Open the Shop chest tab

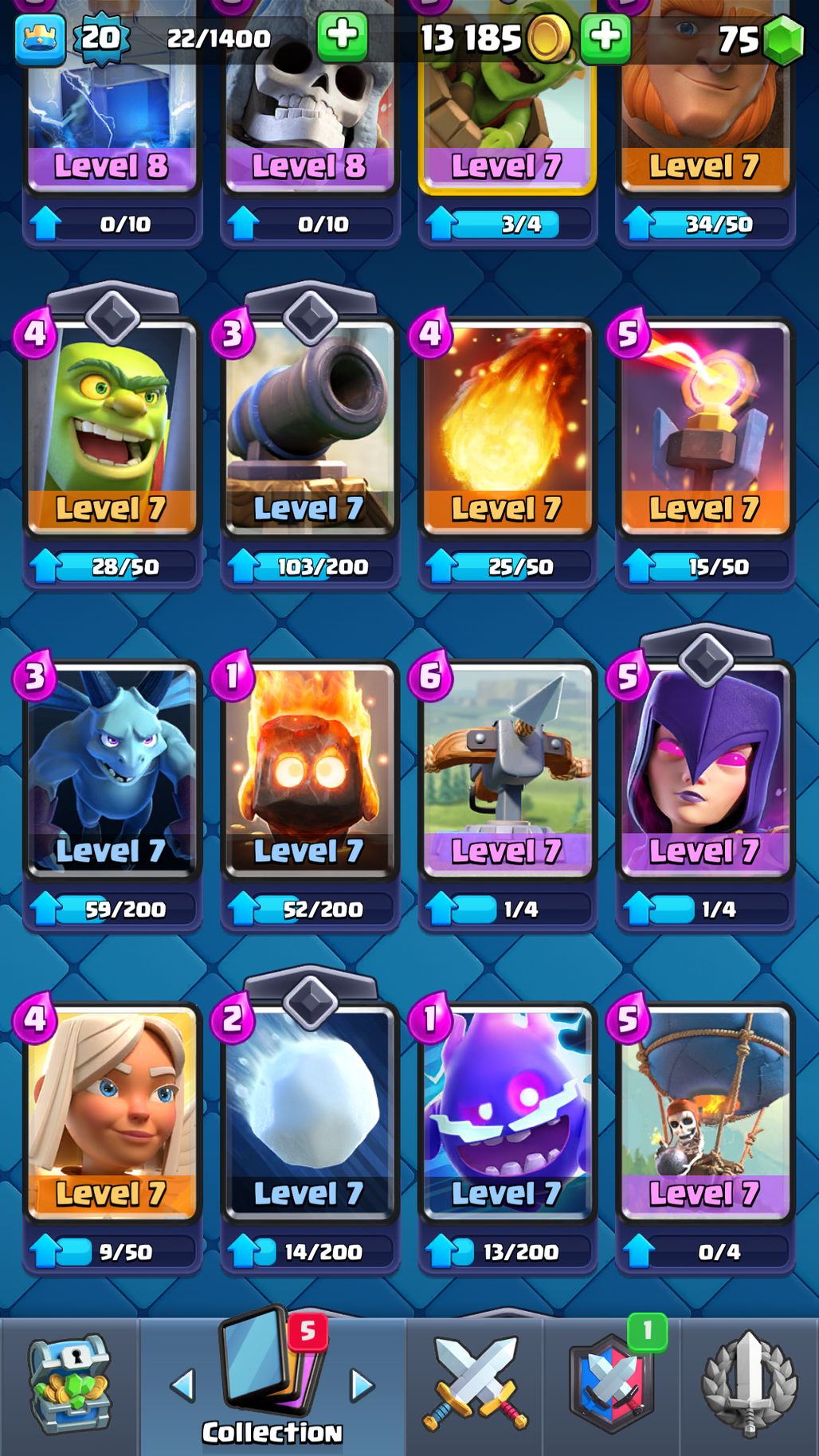coord(69,1386)
